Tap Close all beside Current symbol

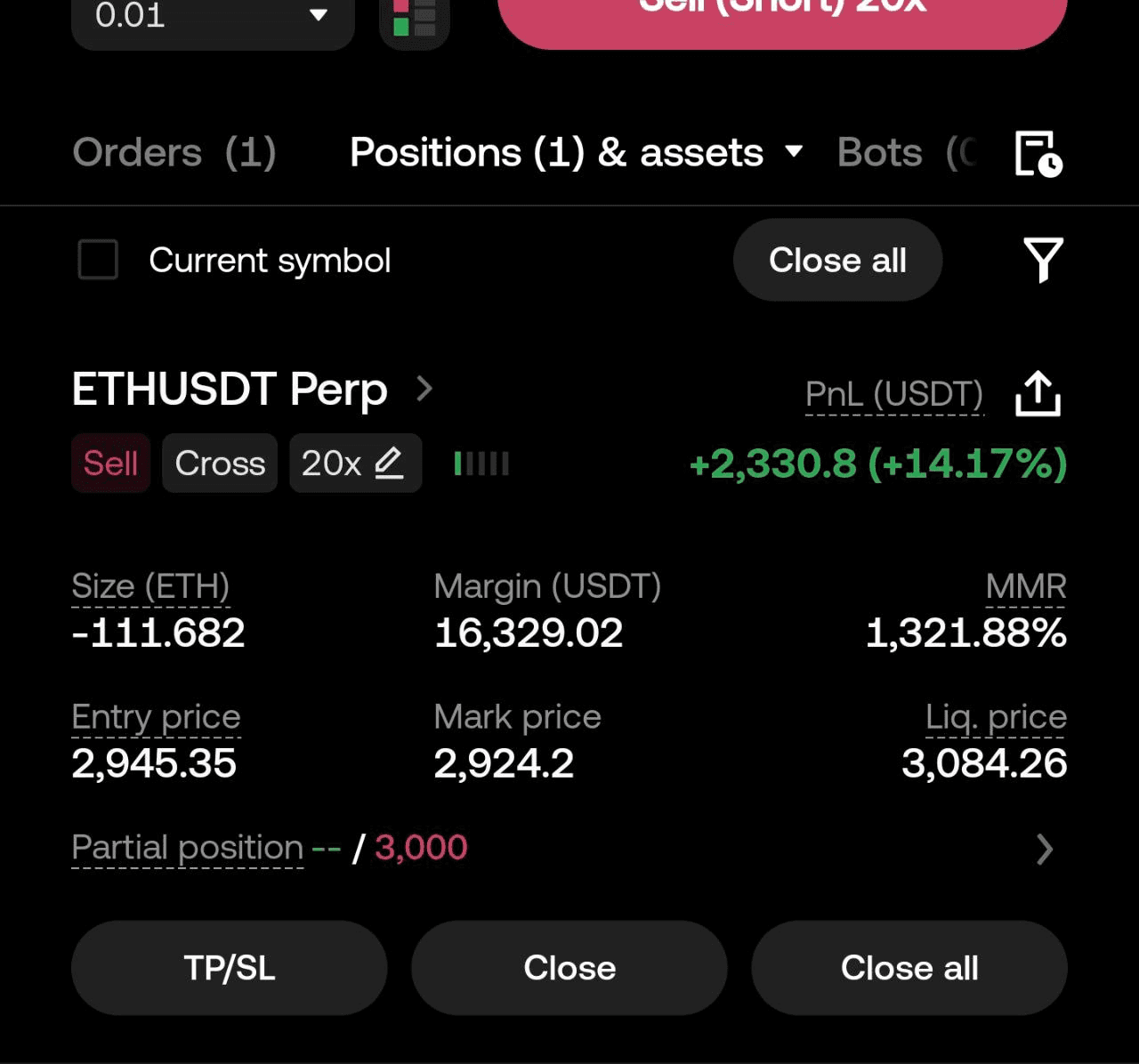(x=836, y=260)
